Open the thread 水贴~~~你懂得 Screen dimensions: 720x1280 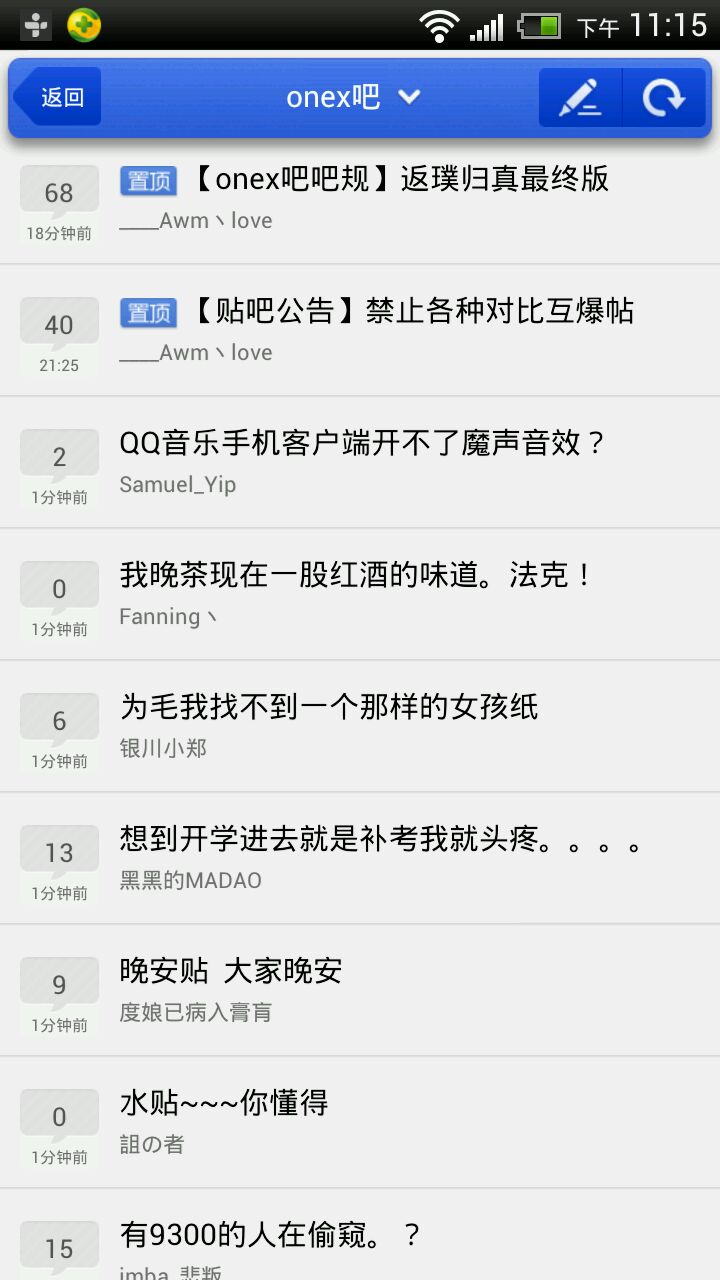[360, 1123]
